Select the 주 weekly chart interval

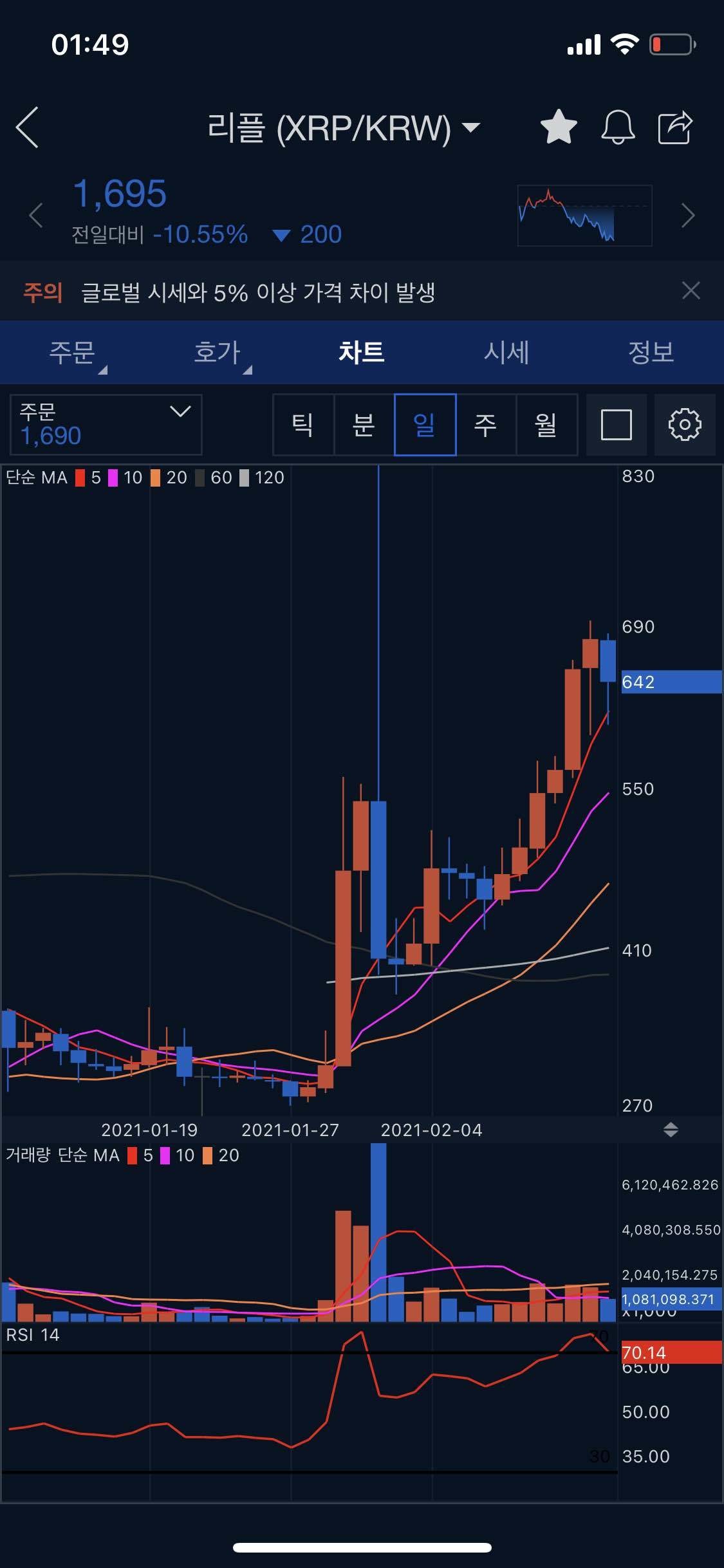coord(485,425)
